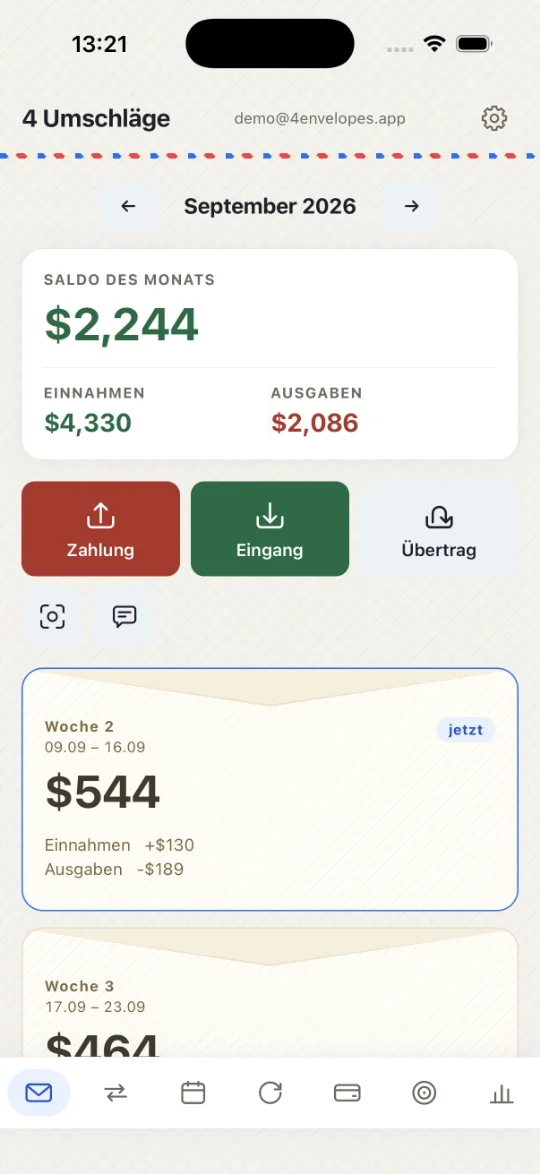Viewport: 540px width, 1174px height.
Task: Switch to the goals target tab
Action: (424, 1093)
